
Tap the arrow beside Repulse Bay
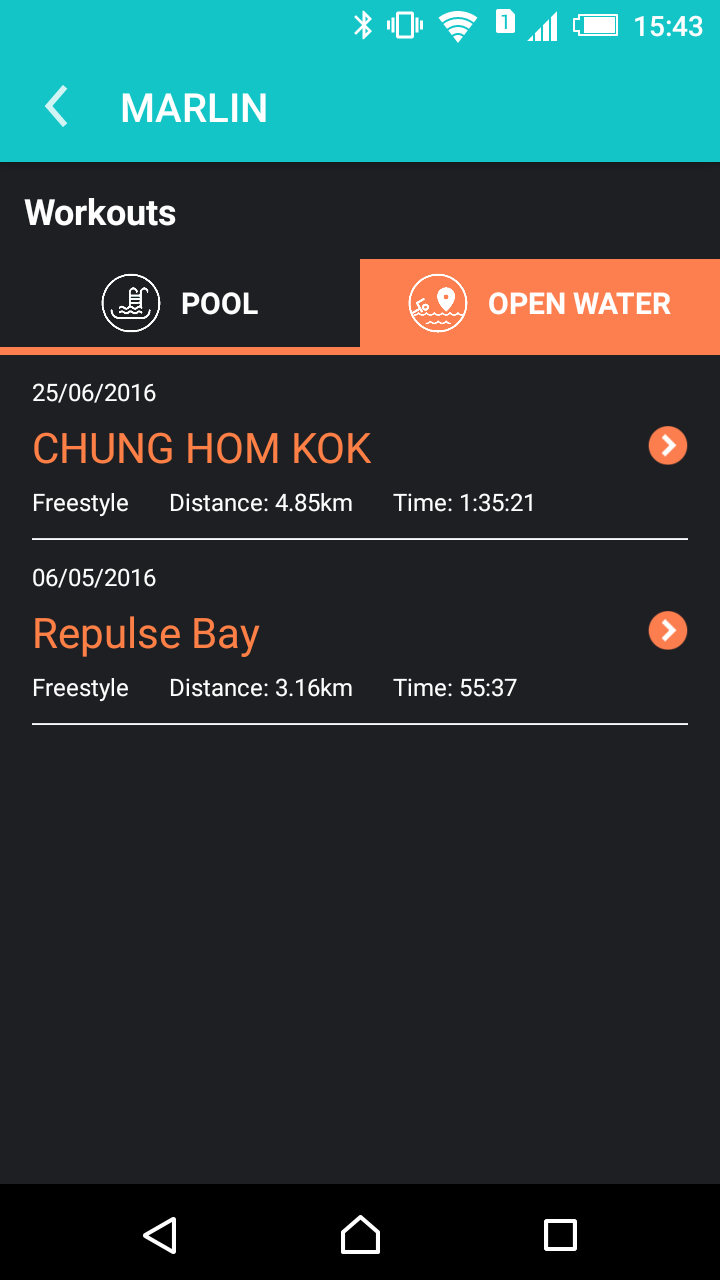668,630
